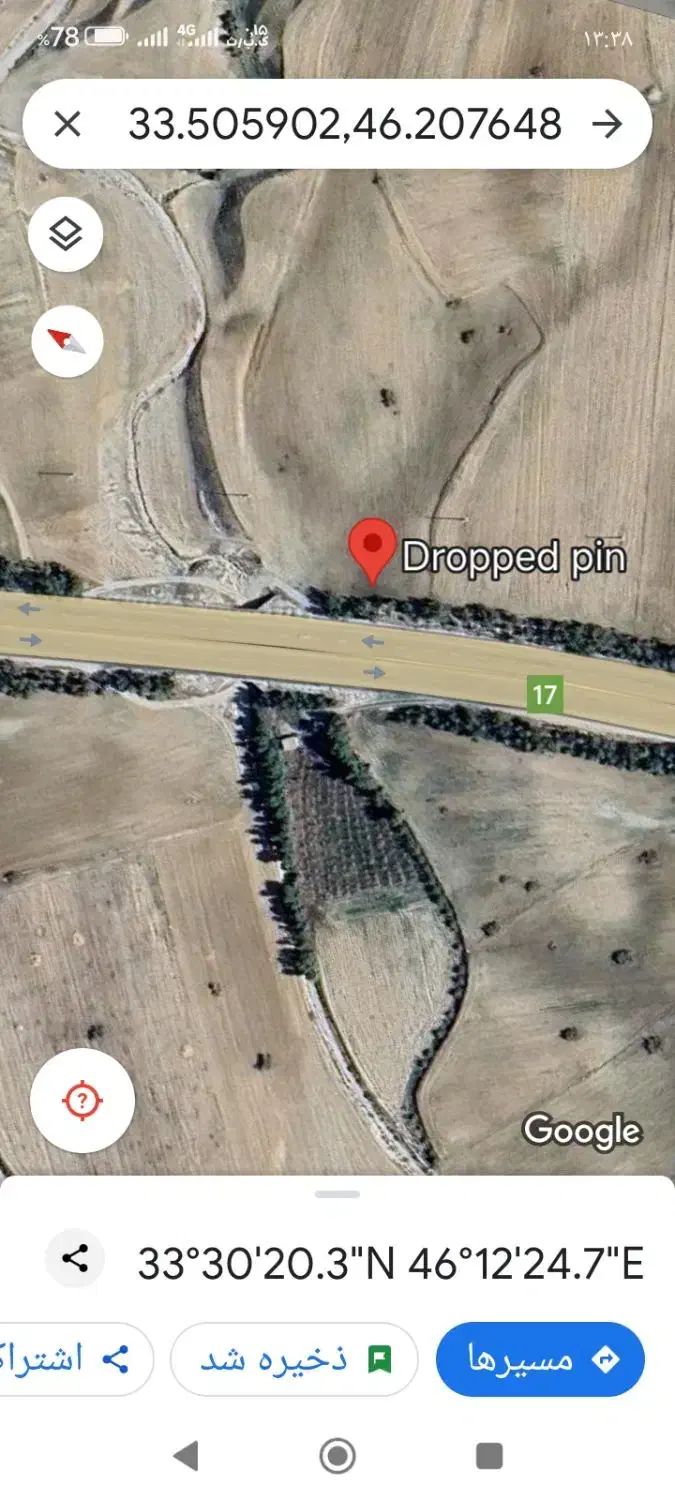Tap the search field showing 33.505902,46.207648

click(x=344, y=124)
